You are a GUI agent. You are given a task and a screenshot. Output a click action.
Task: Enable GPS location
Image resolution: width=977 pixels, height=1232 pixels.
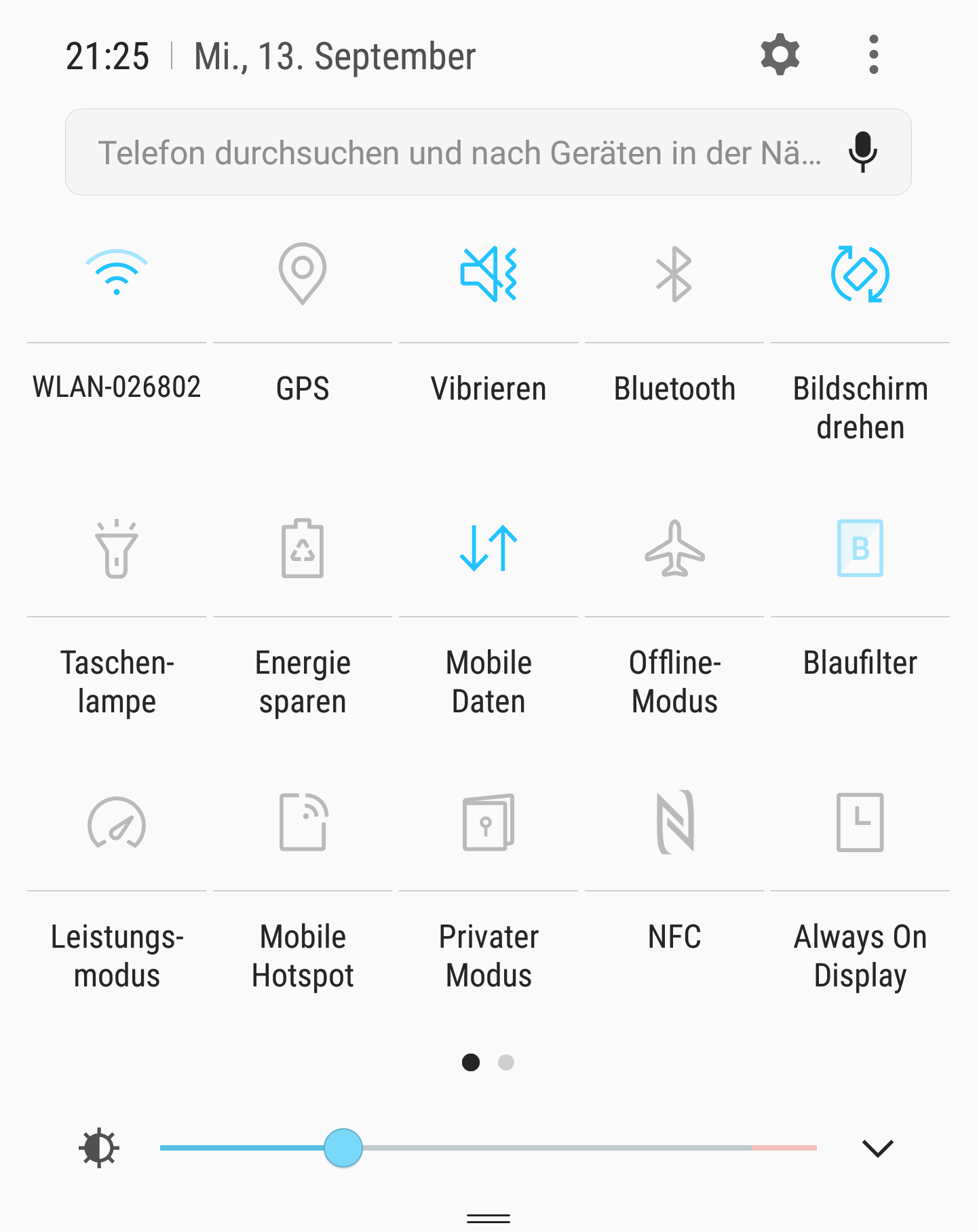[x=303, y=273]
